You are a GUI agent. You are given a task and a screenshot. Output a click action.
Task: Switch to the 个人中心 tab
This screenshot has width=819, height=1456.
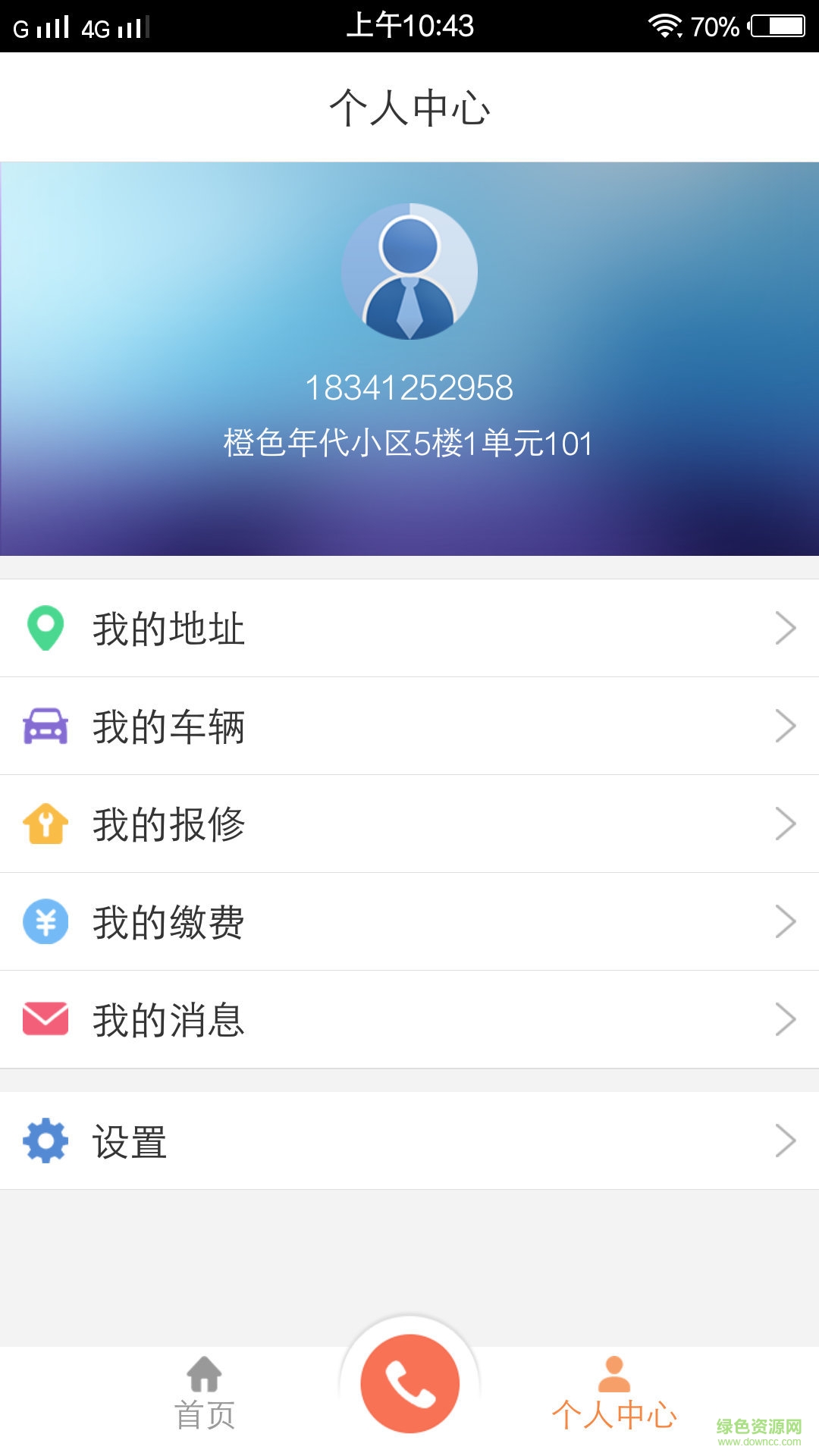coord(614,1412)
